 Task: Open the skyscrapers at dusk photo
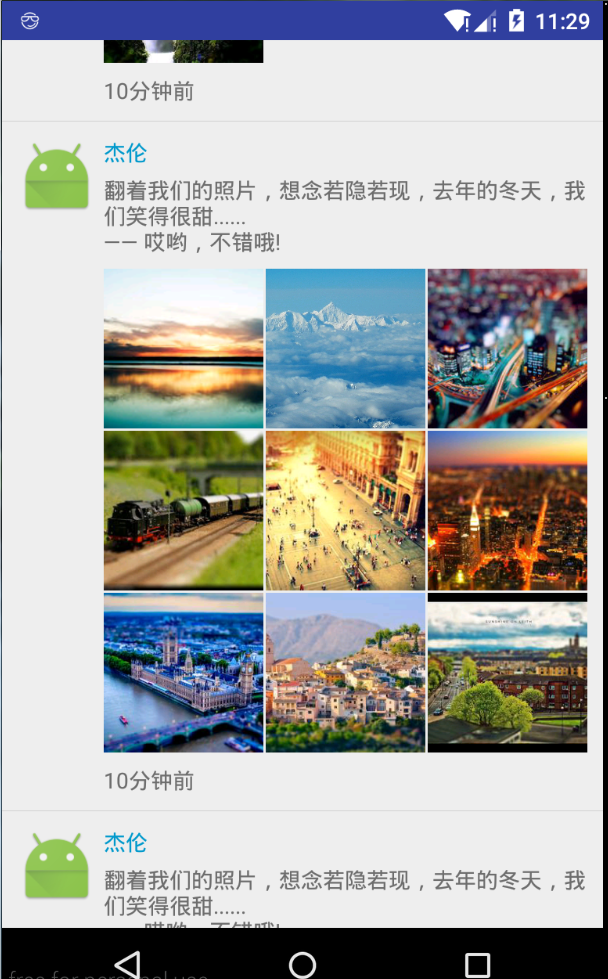click(507, 510)
